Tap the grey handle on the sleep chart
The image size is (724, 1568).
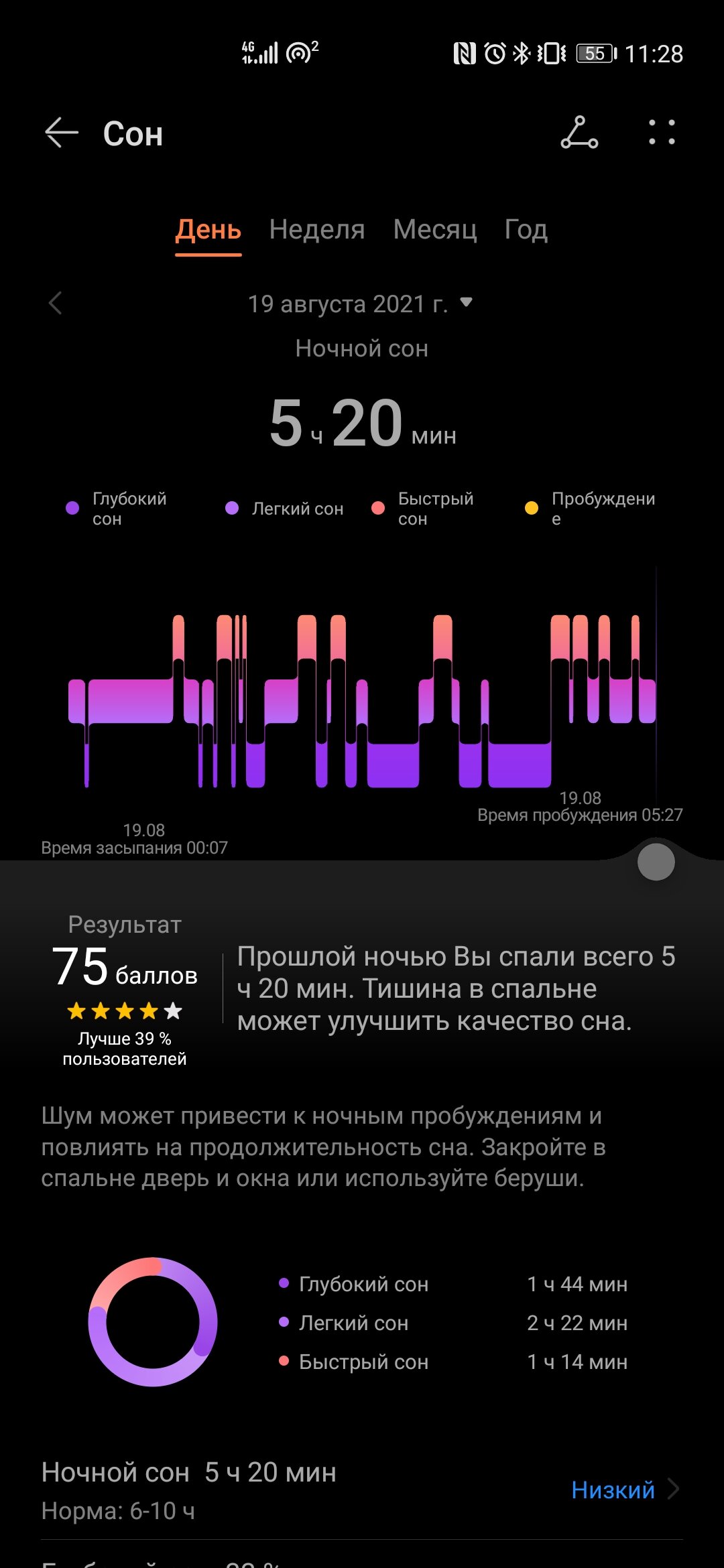pyautogui.click(x=656, y=862)
